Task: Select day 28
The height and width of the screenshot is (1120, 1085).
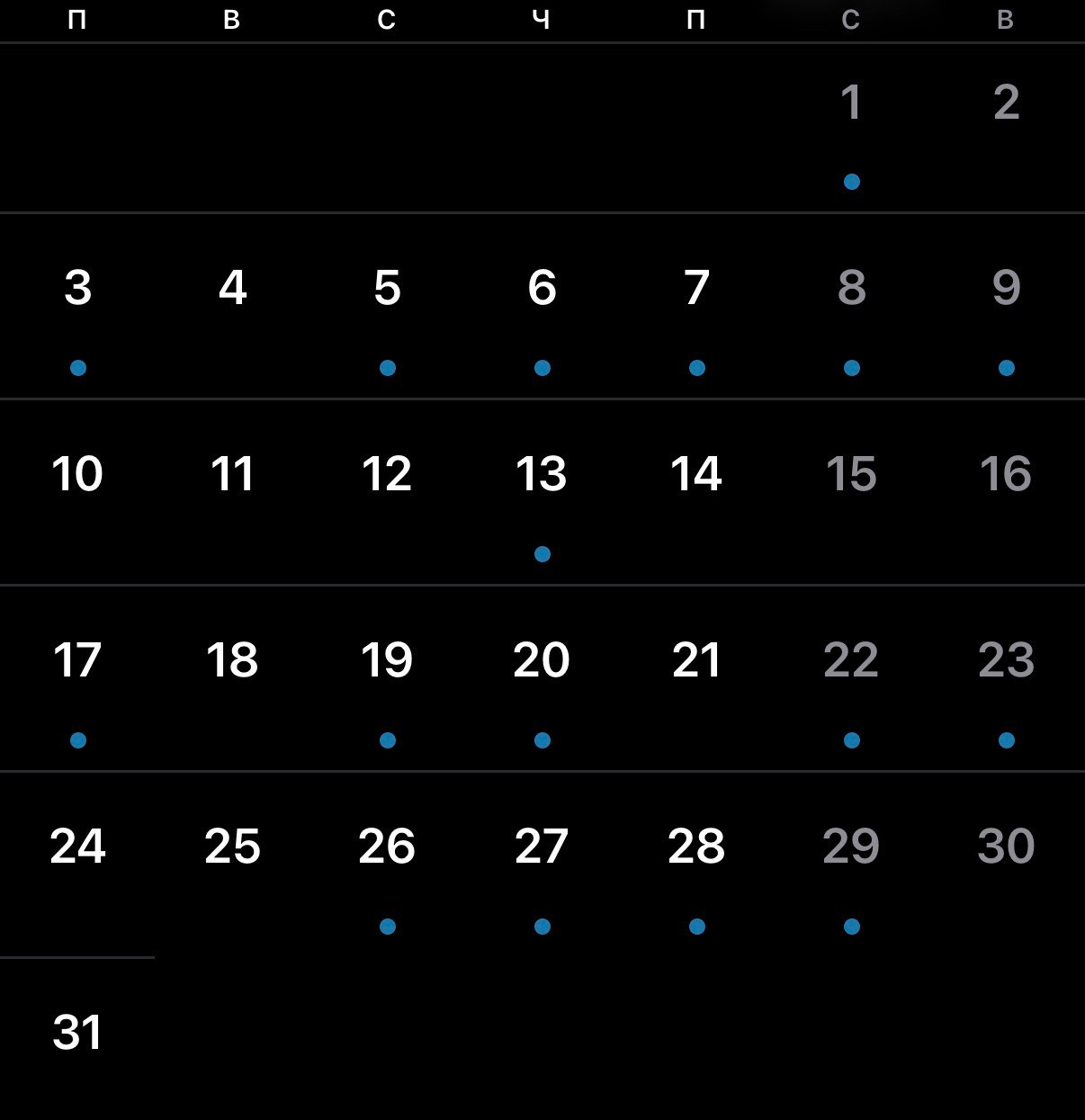Action: click(696, 847)
